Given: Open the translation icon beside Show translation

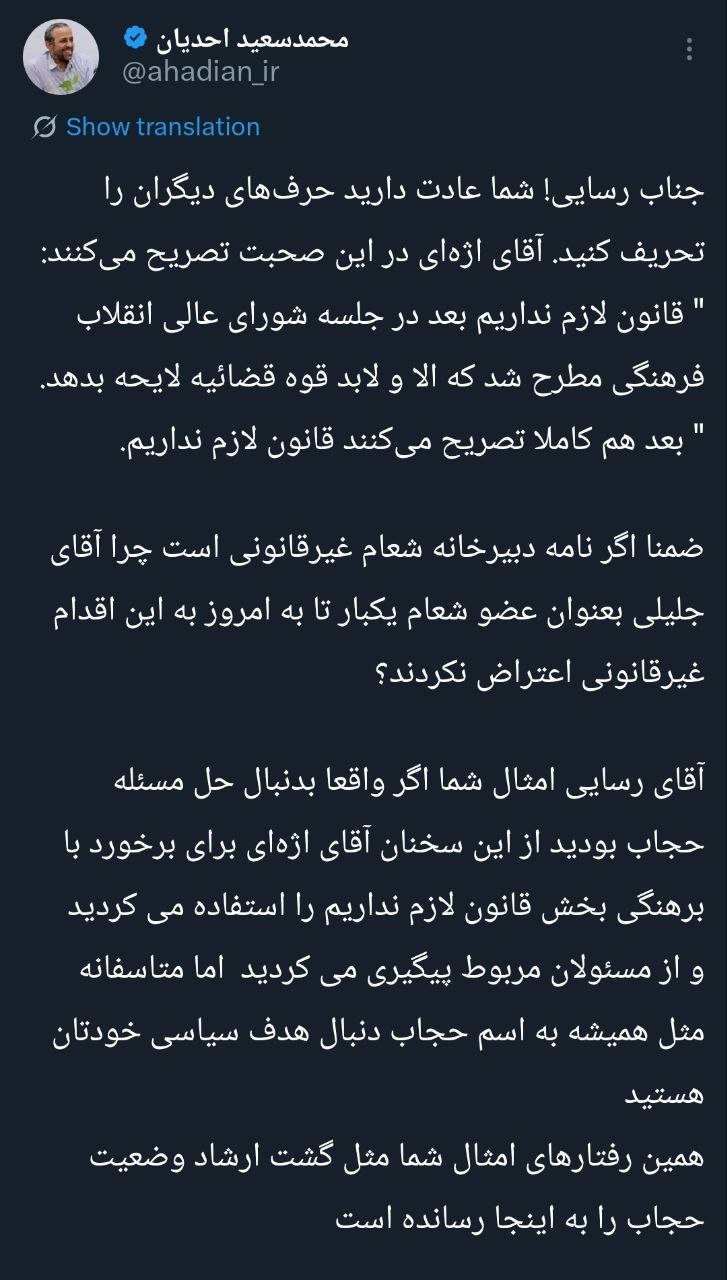Looking at the screenshot, I should (x=42, y=126).
